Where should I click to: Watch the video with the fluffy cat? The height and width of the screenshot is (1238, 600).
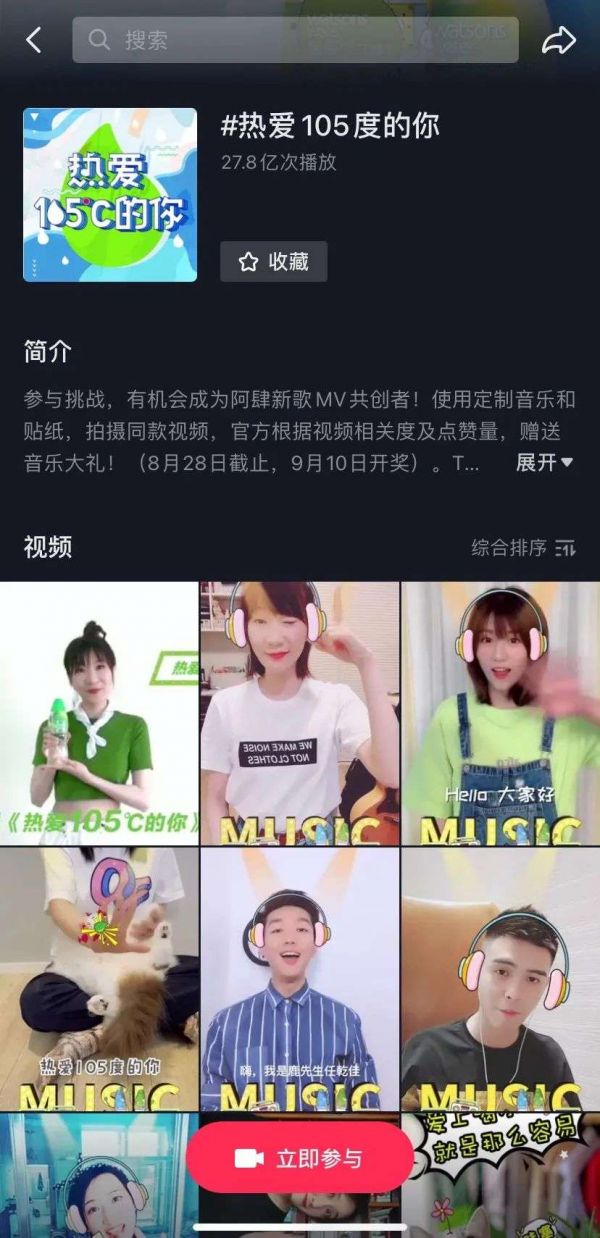[99, 978]
